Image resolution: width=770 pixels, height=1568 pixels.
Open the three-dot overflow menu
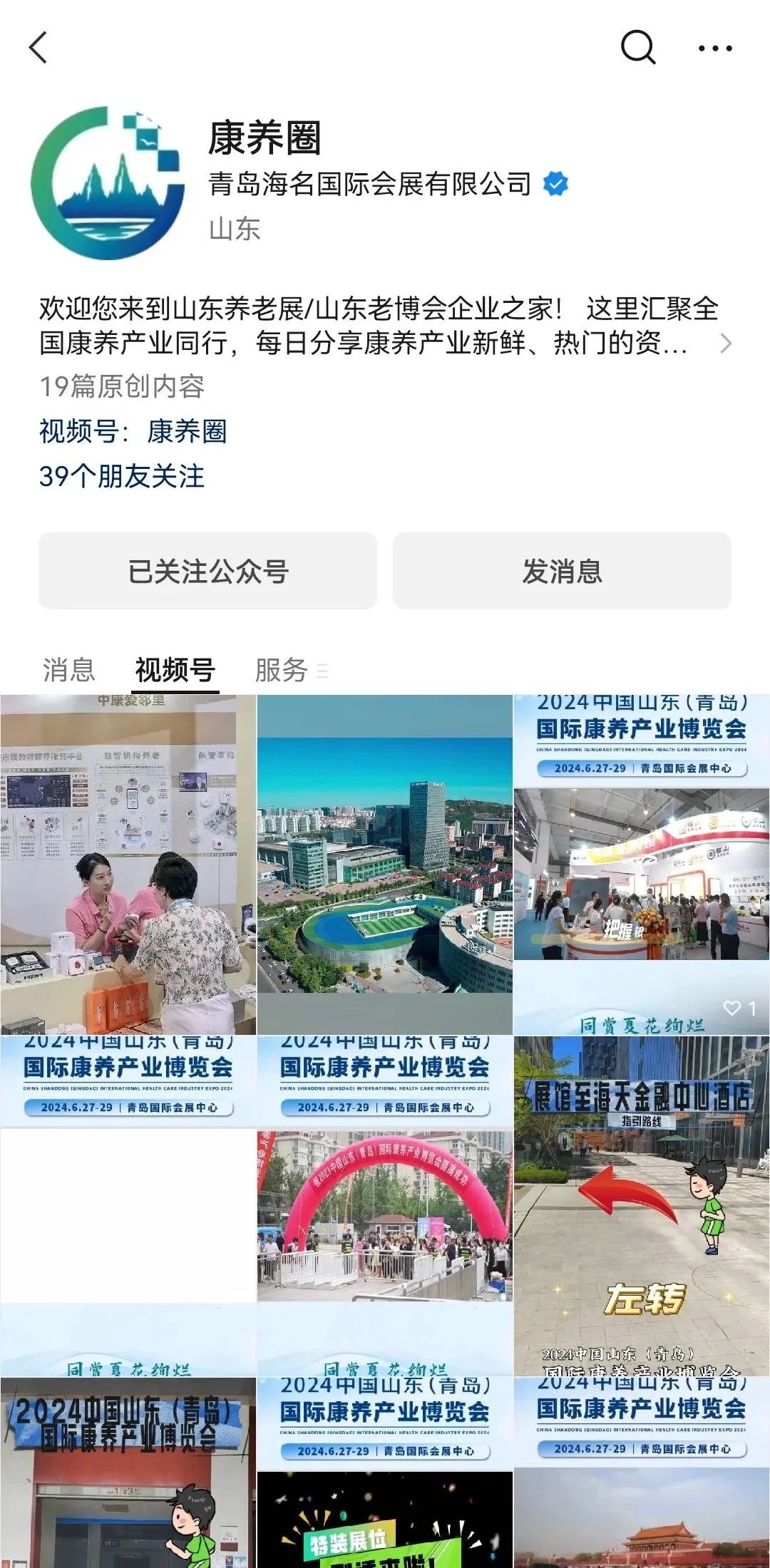[x=715, y=48]
